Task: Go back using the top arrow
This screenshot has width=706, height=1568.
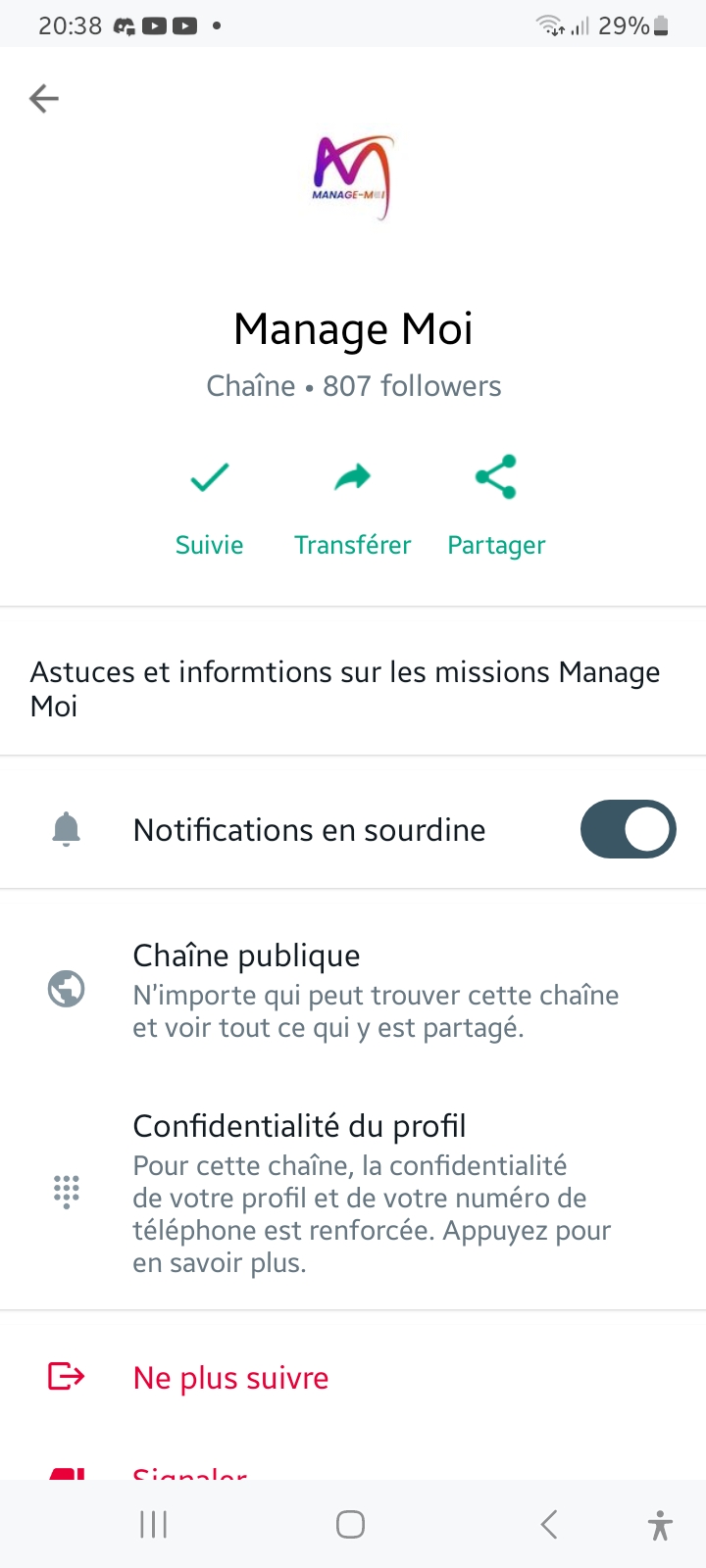Action: (44, 98)
